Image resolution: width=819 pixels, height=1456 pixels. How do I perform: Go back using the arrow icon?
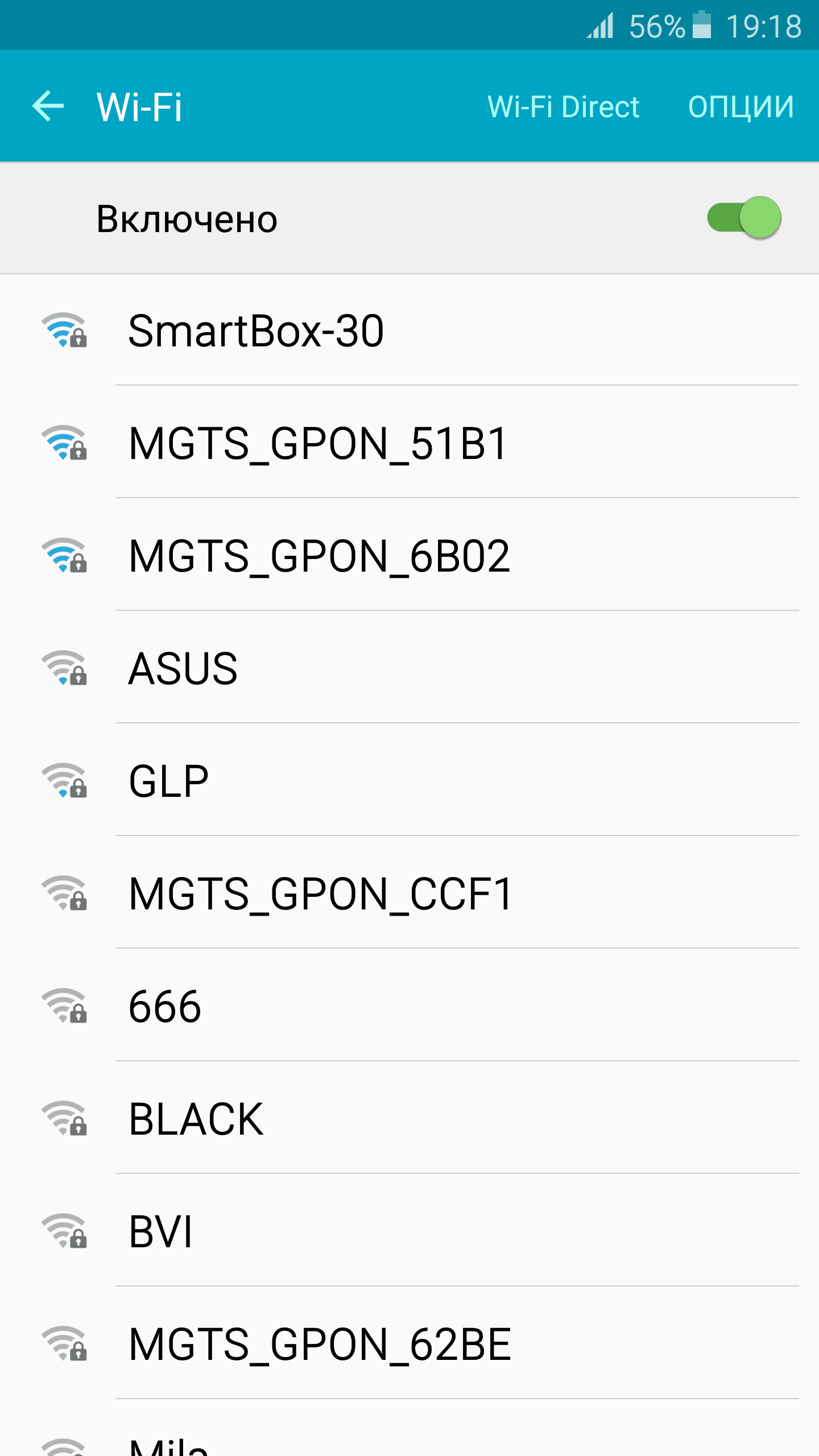(48, 106)
